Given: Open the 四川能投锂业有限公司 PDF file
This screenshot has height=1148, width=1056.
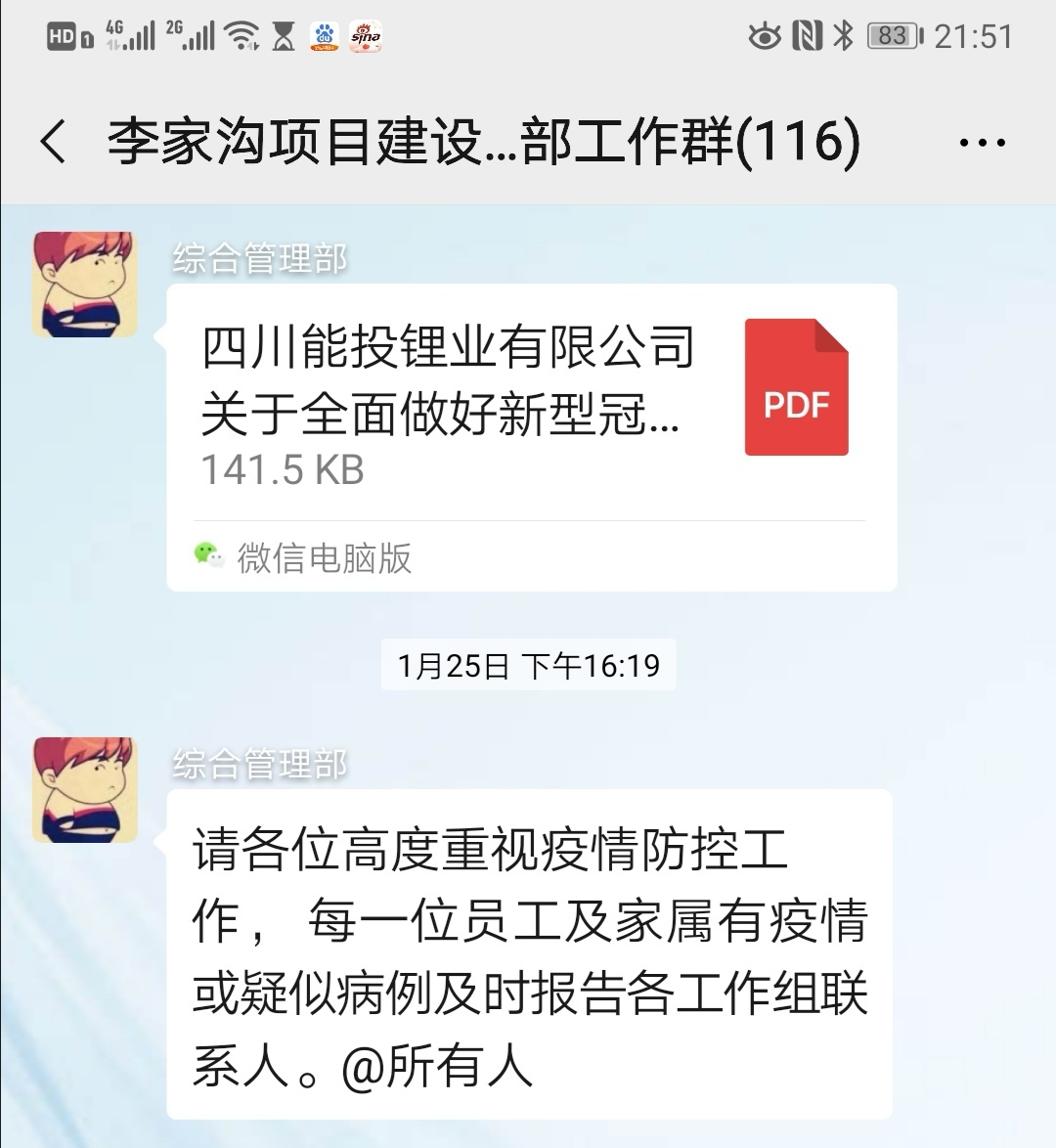Looking at the screenshot, I should (531, 406).
